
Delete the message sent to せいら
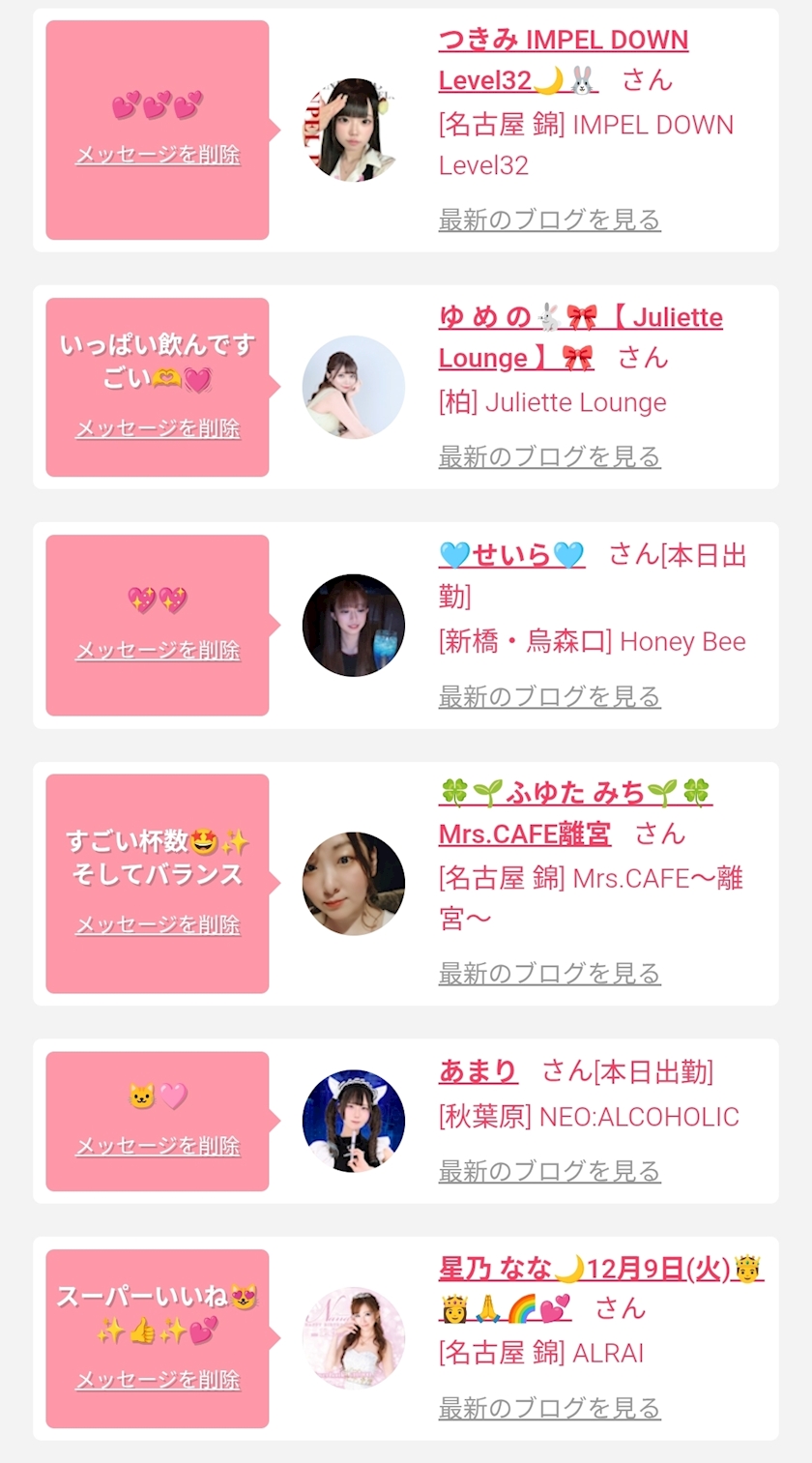pyautogui.click(x=158, y=651)
